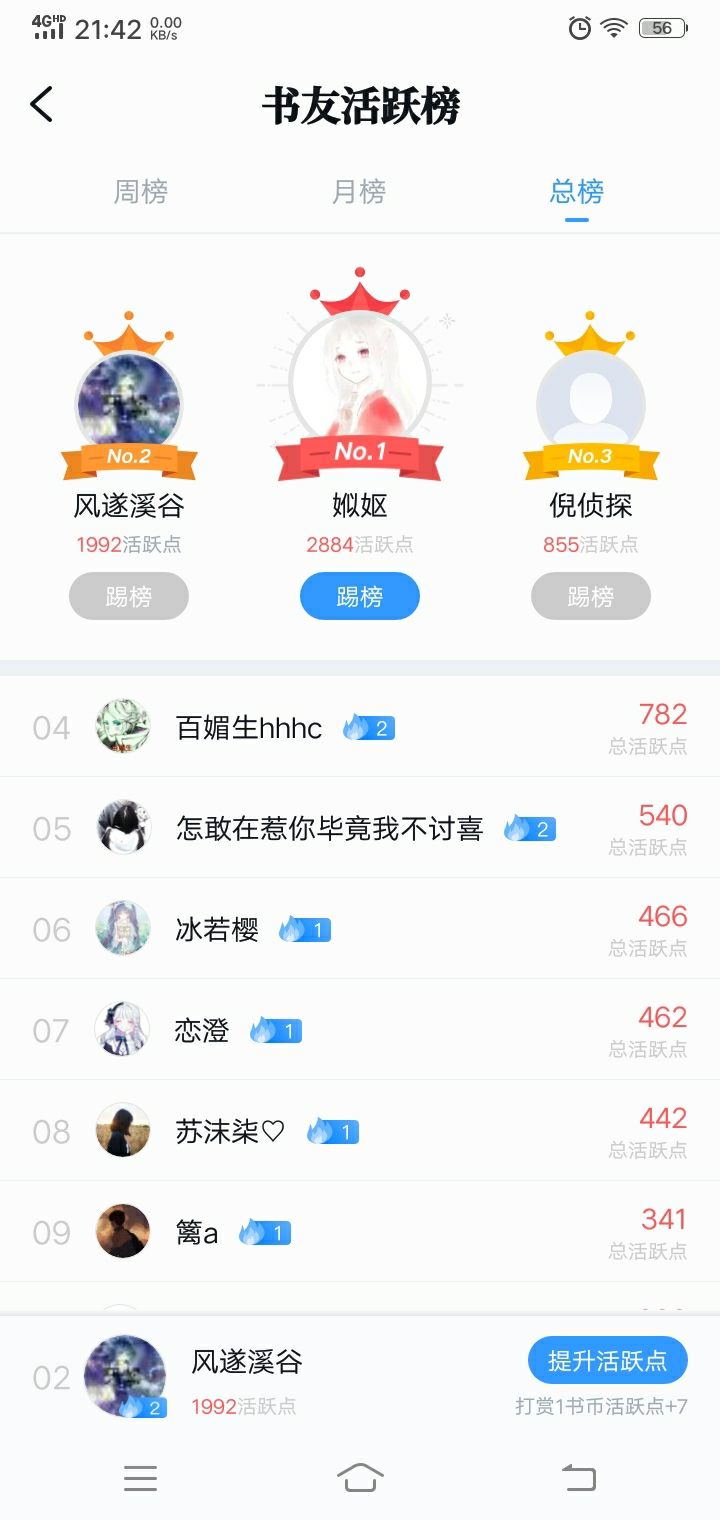Go back using the top-left arrow
The width and height of the screenshot is (720, 1520).
click(x=42, y=104)
